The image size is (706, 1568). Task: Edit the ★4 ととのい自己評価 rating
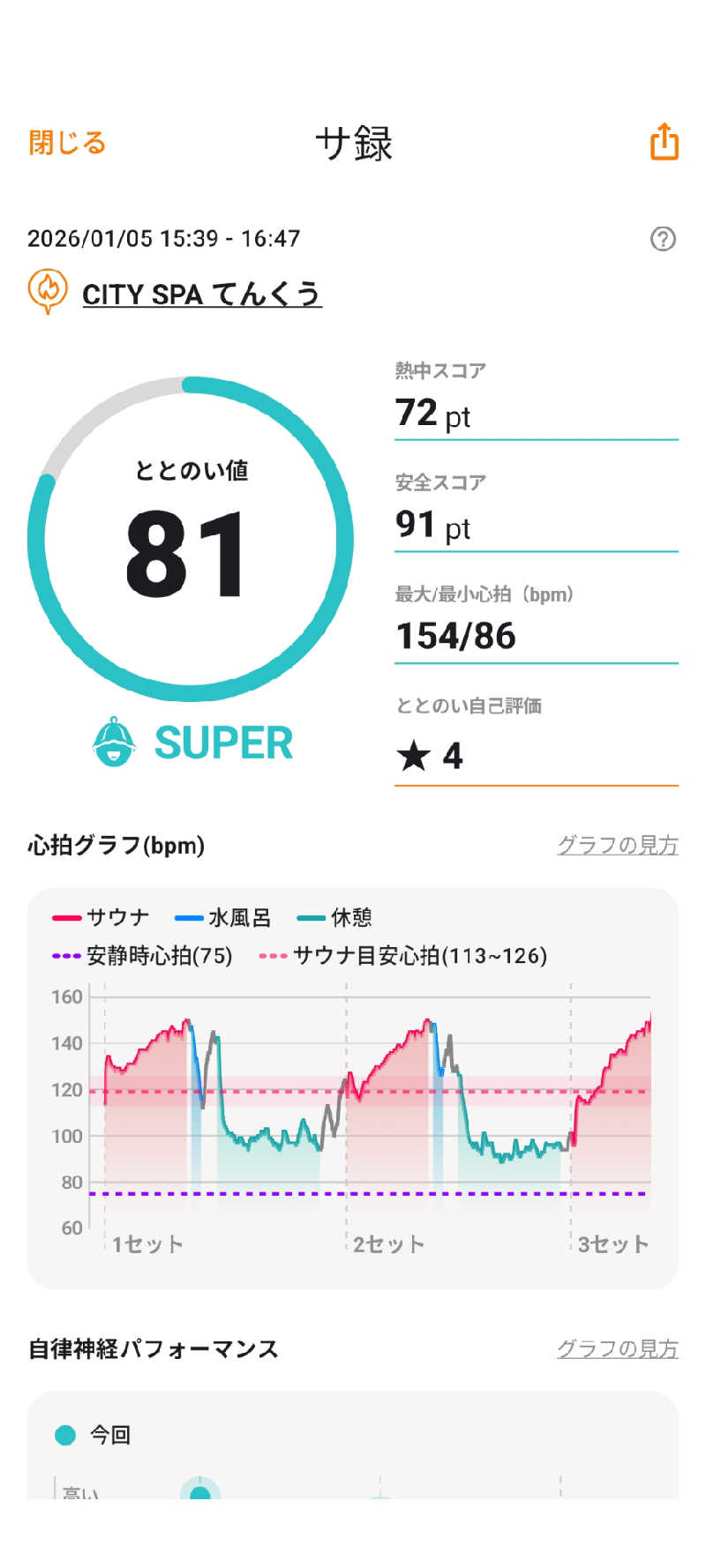pos(429,755)
